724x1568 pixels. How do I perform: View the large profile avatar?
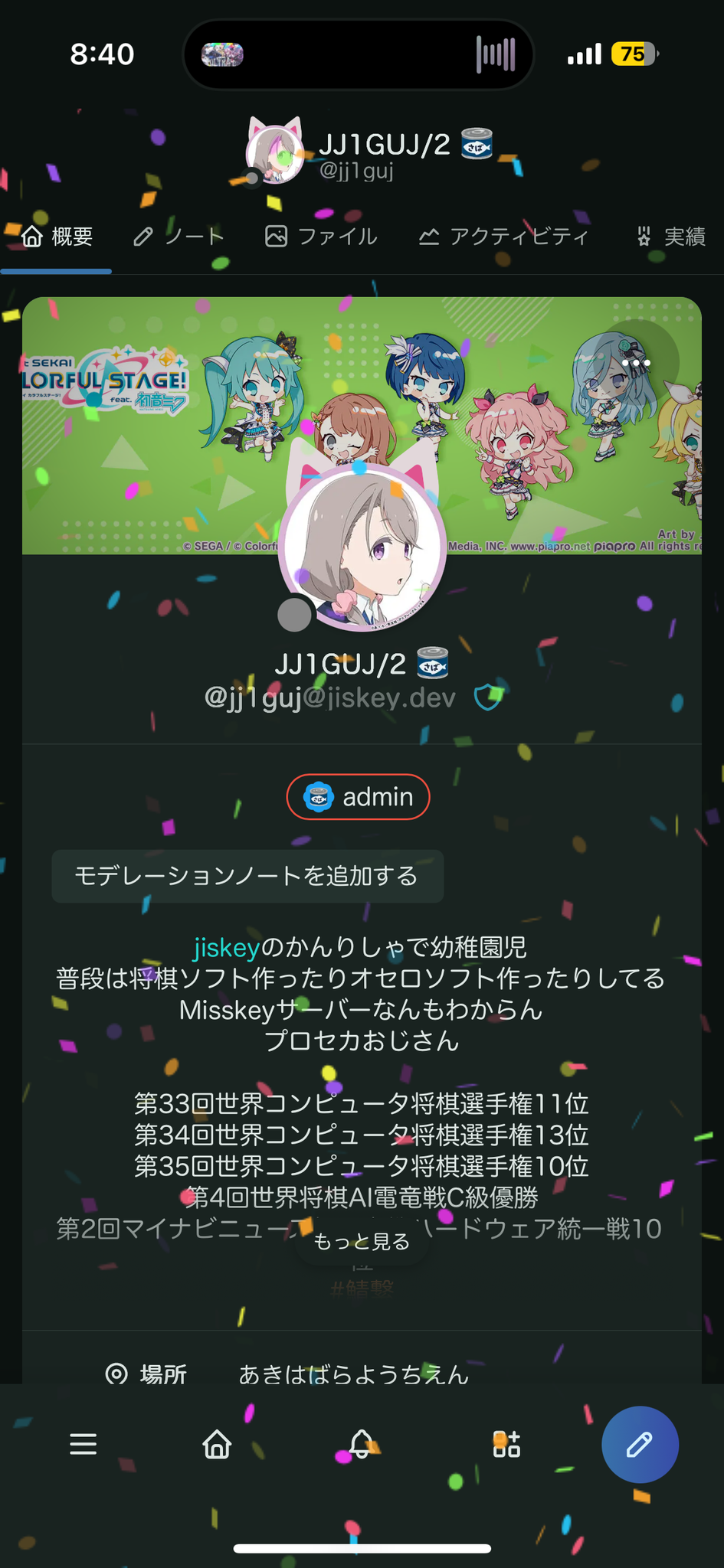tap(362, 548)
